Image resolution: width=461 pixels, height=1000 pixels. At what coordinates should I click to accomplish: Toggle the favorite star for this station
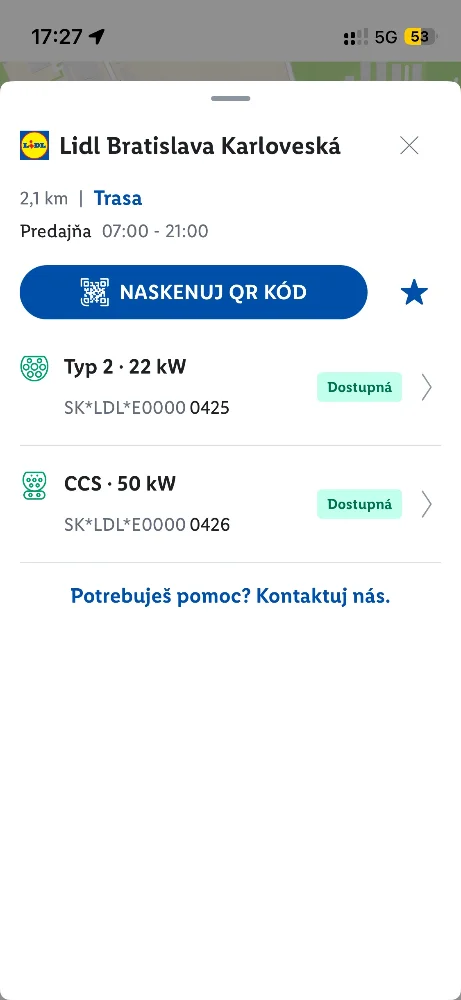[414, 293]
